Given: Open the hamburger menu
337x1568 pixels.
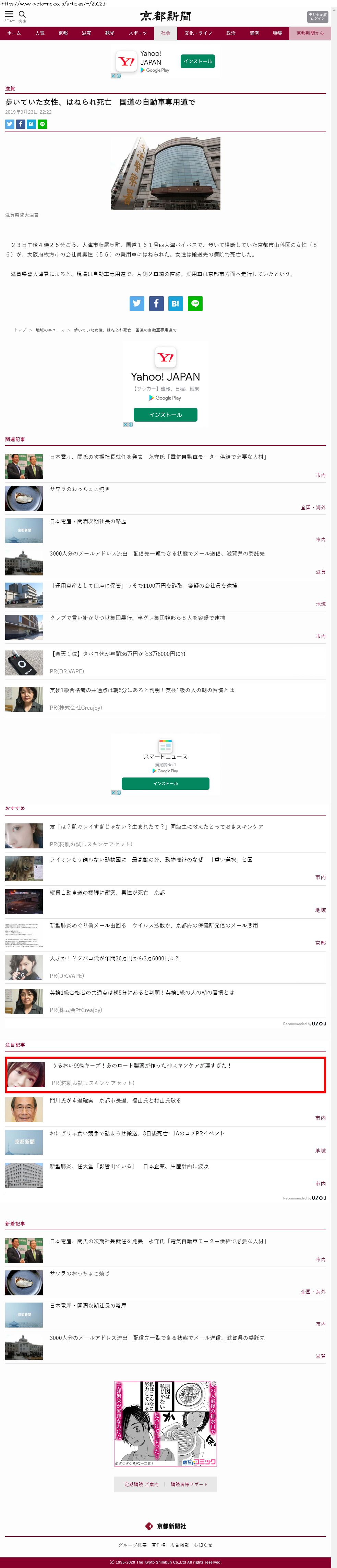Looking at the screenshot, I should (9, 15).
